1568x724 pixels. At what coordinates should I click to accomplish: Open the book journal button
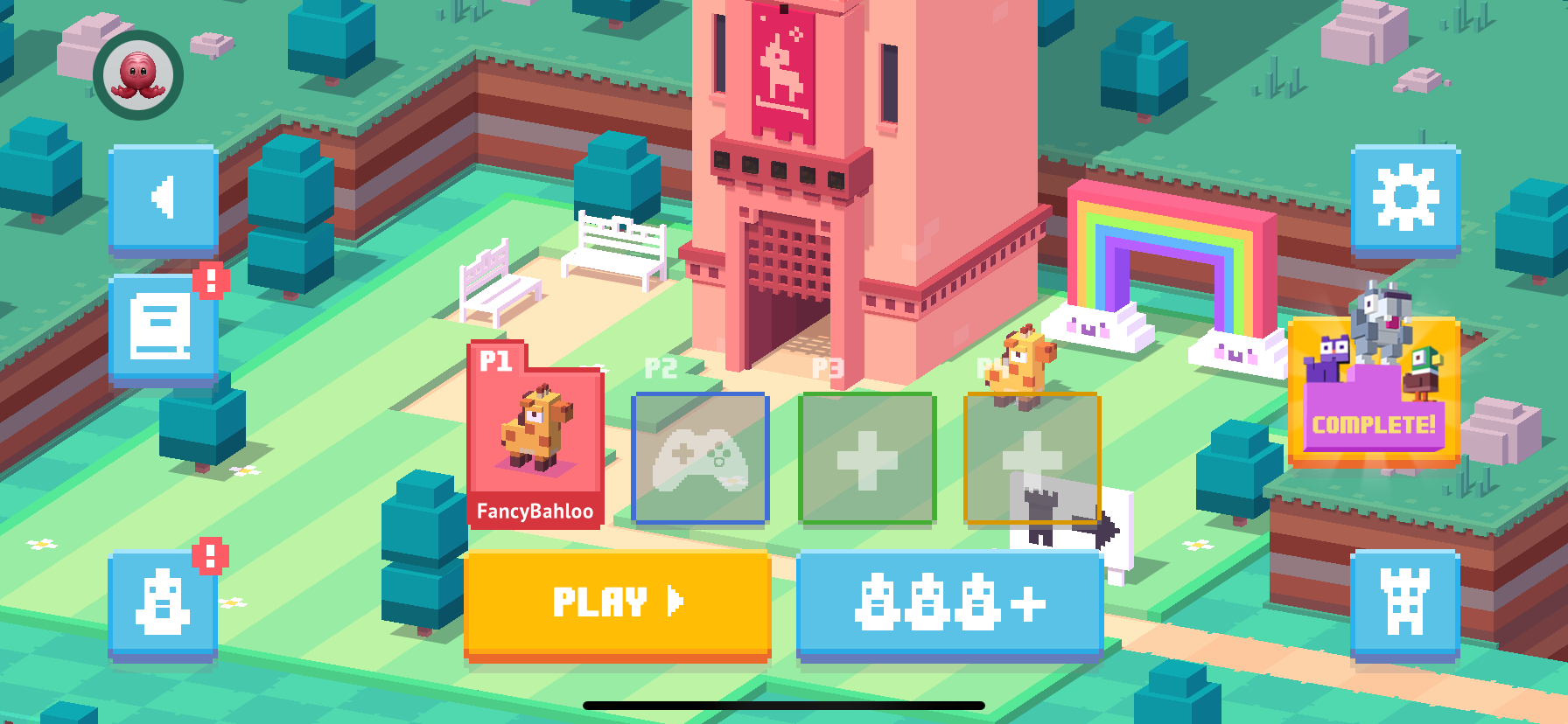pyautogui.click(x=163, y=328)
